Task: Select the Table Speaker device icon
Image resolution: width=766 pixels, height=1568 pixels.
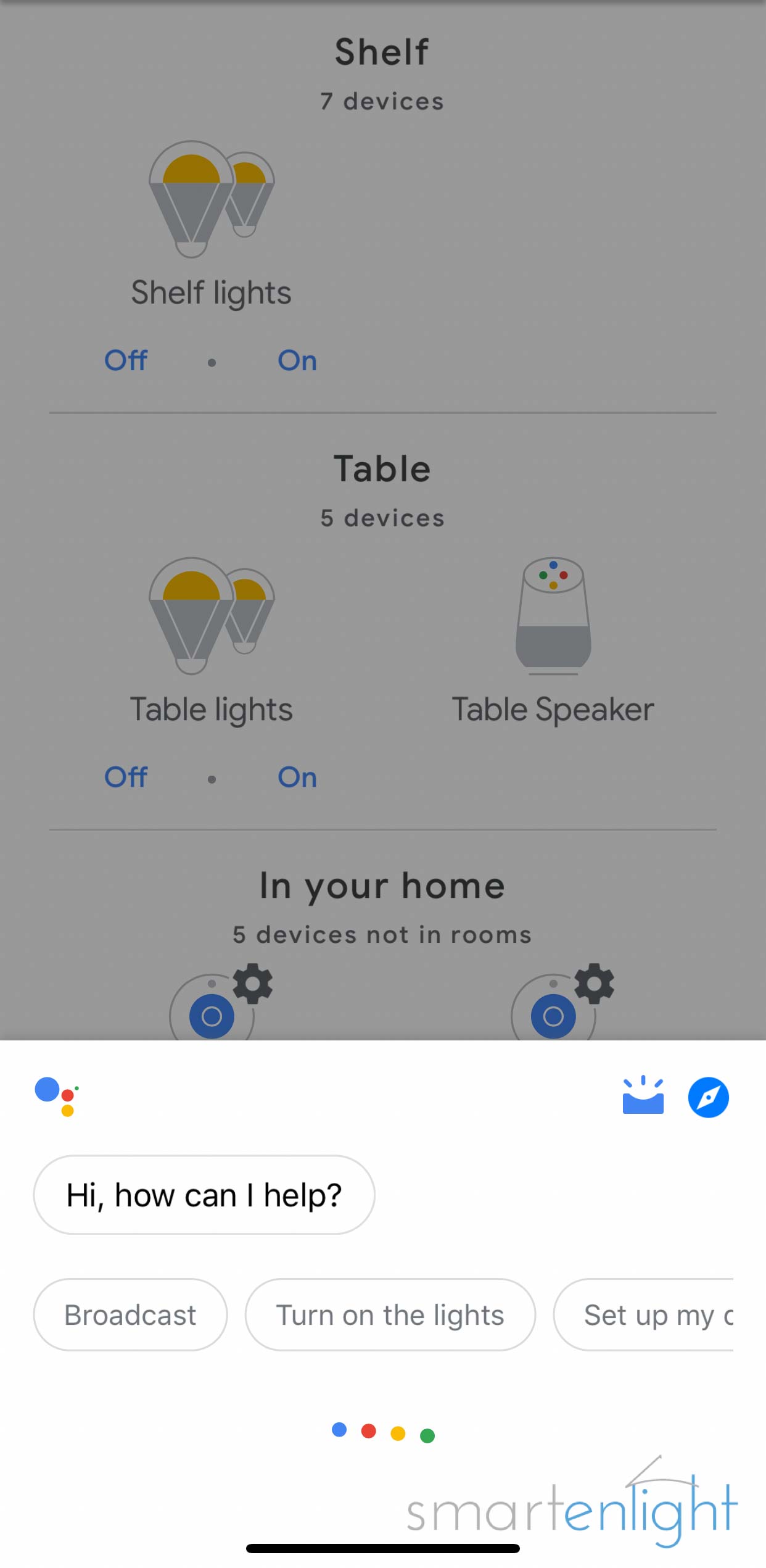Action: [553, 617]
